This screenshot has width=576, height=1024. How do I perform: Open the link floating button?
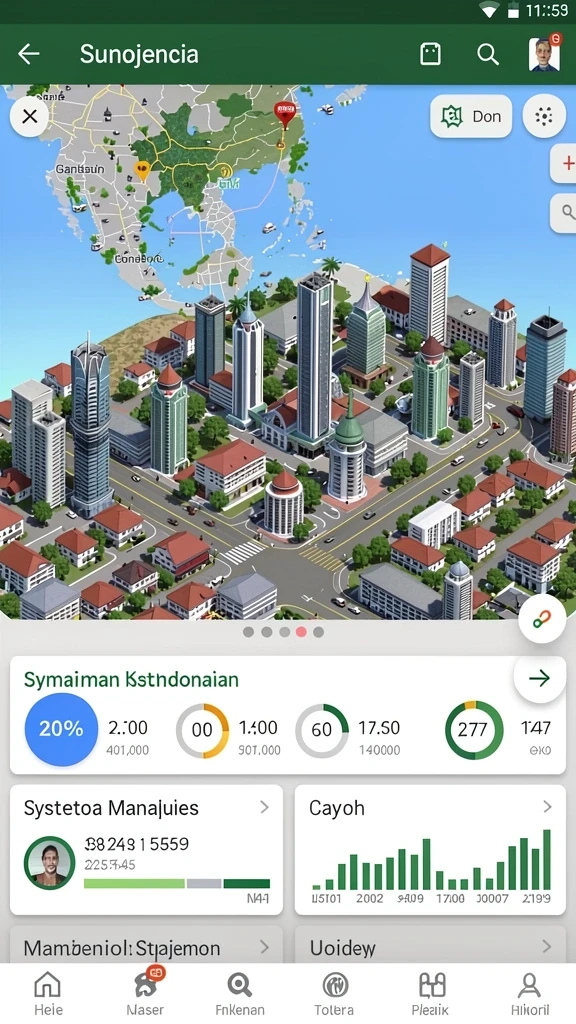(x=542, y=619)
